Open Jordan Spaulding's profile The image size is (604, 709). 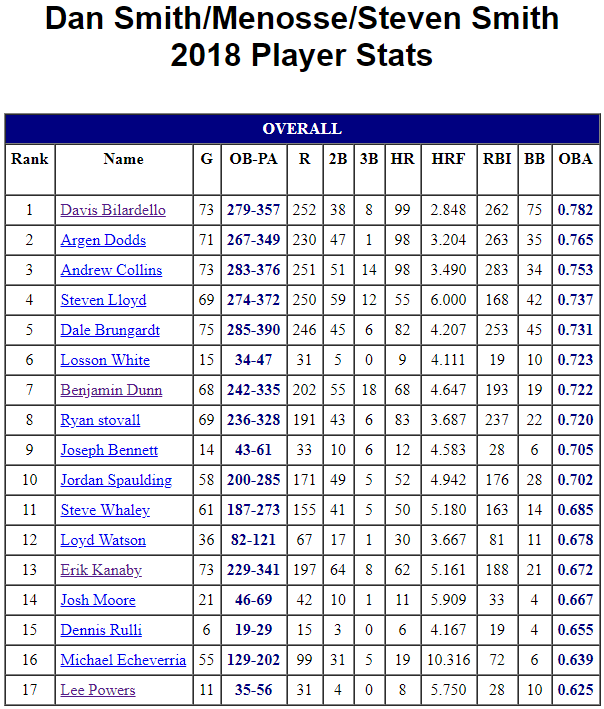click(116, 480)
